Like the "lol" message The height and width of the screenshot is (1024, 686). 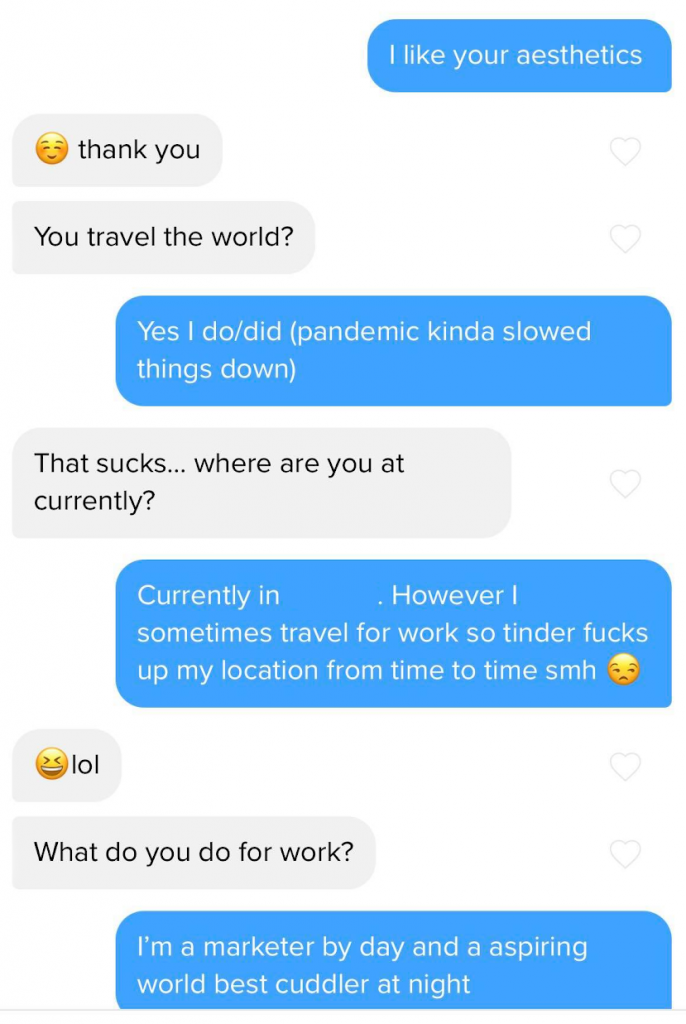[x=625, y=767]
